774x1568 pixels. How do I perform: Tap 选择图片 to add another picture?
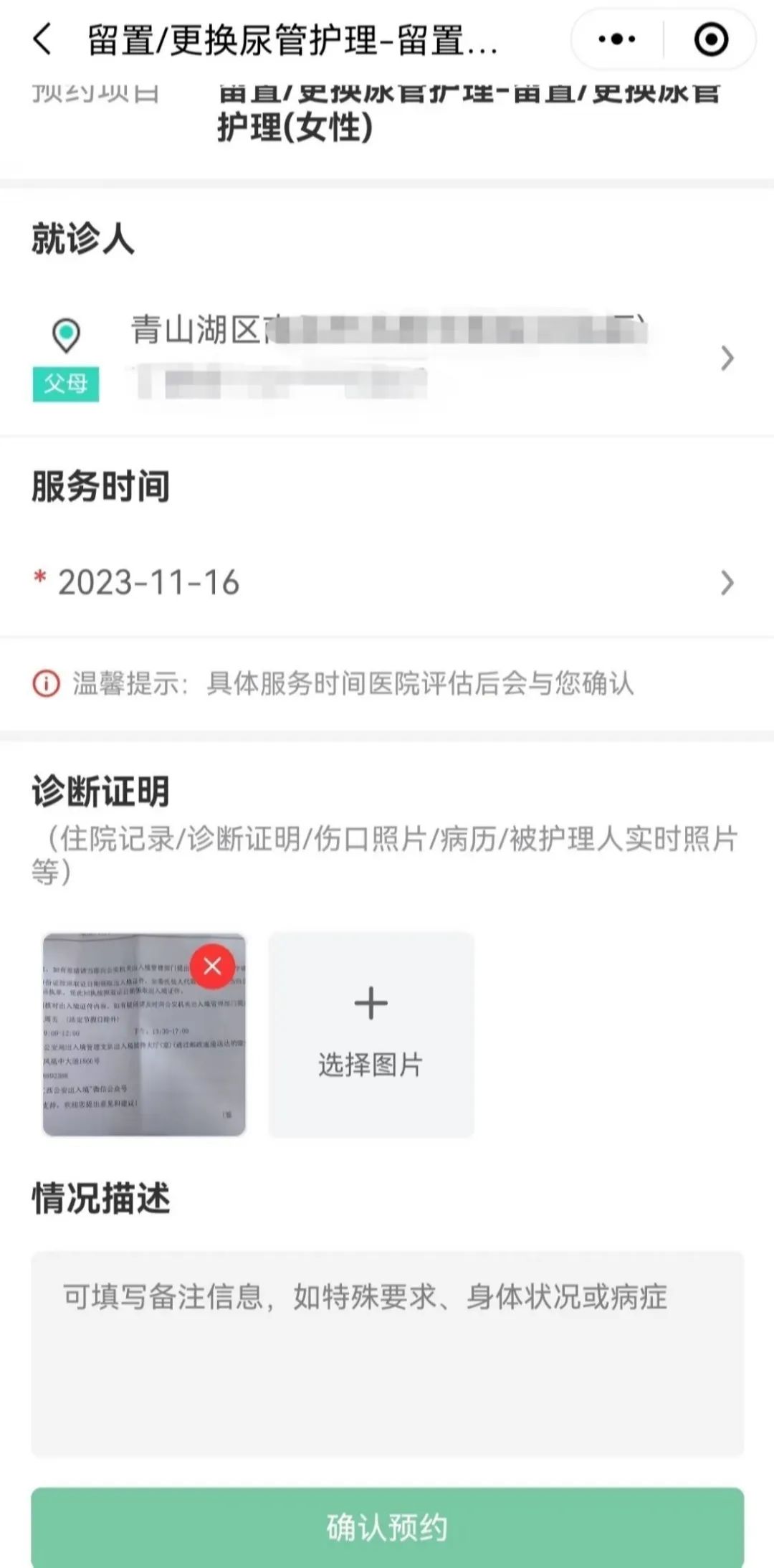371,1034
